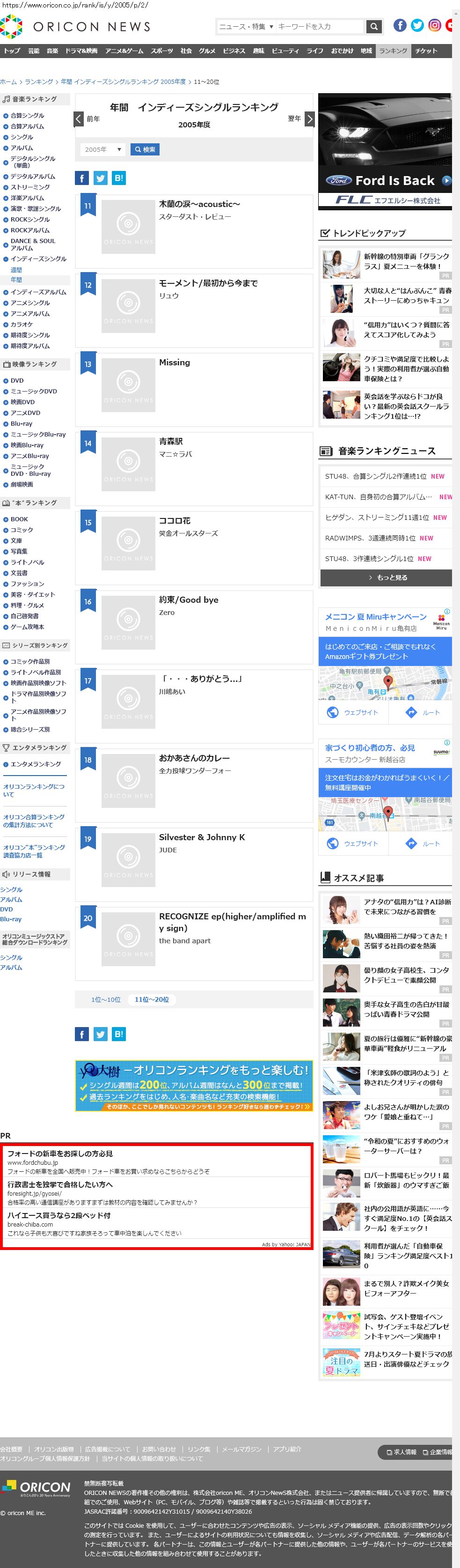
Task: Open the ストリーミング ranking in the sidebar
Action: [30, 187]
